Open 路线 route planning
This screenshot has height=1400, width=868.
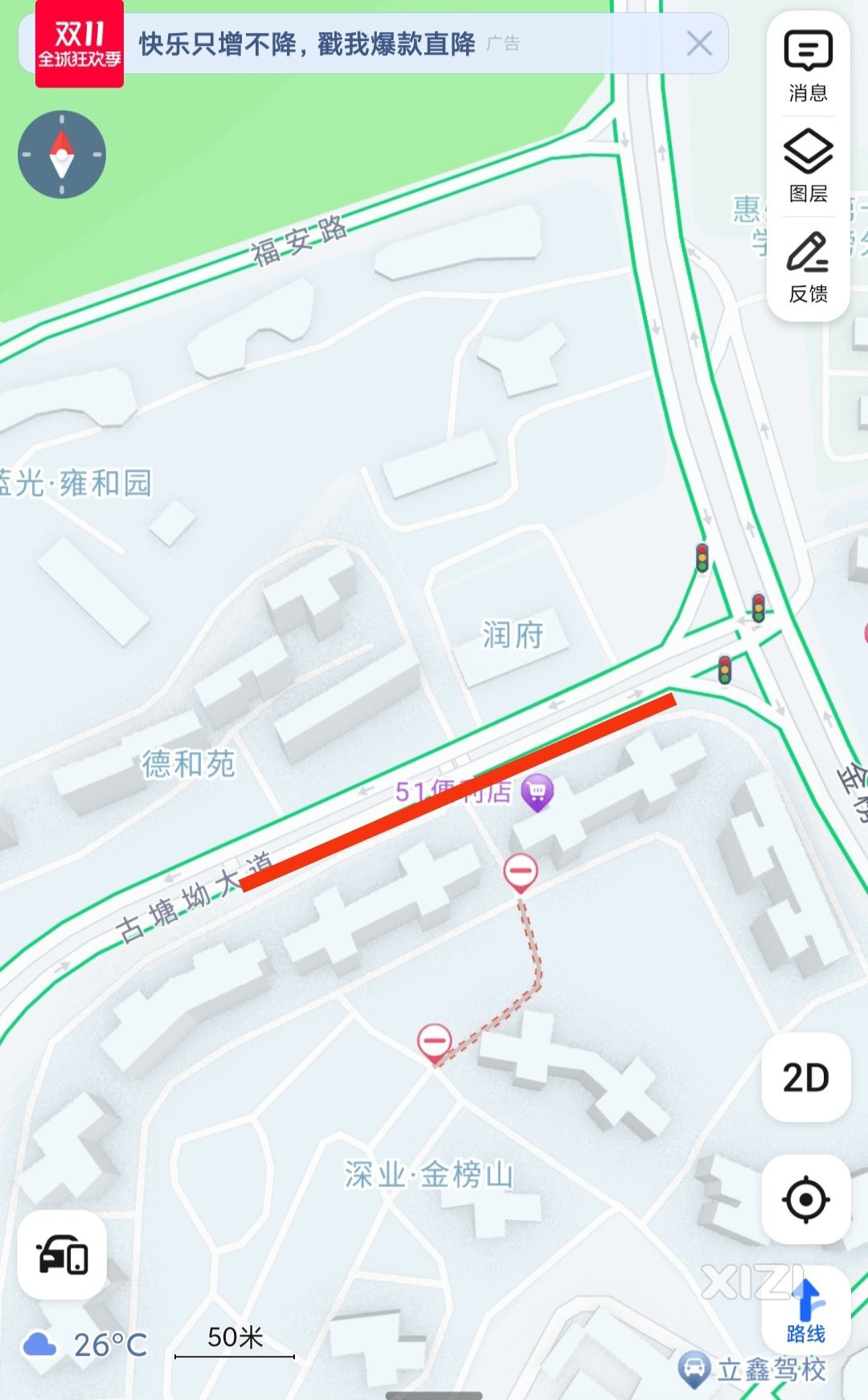point(805,1311)
